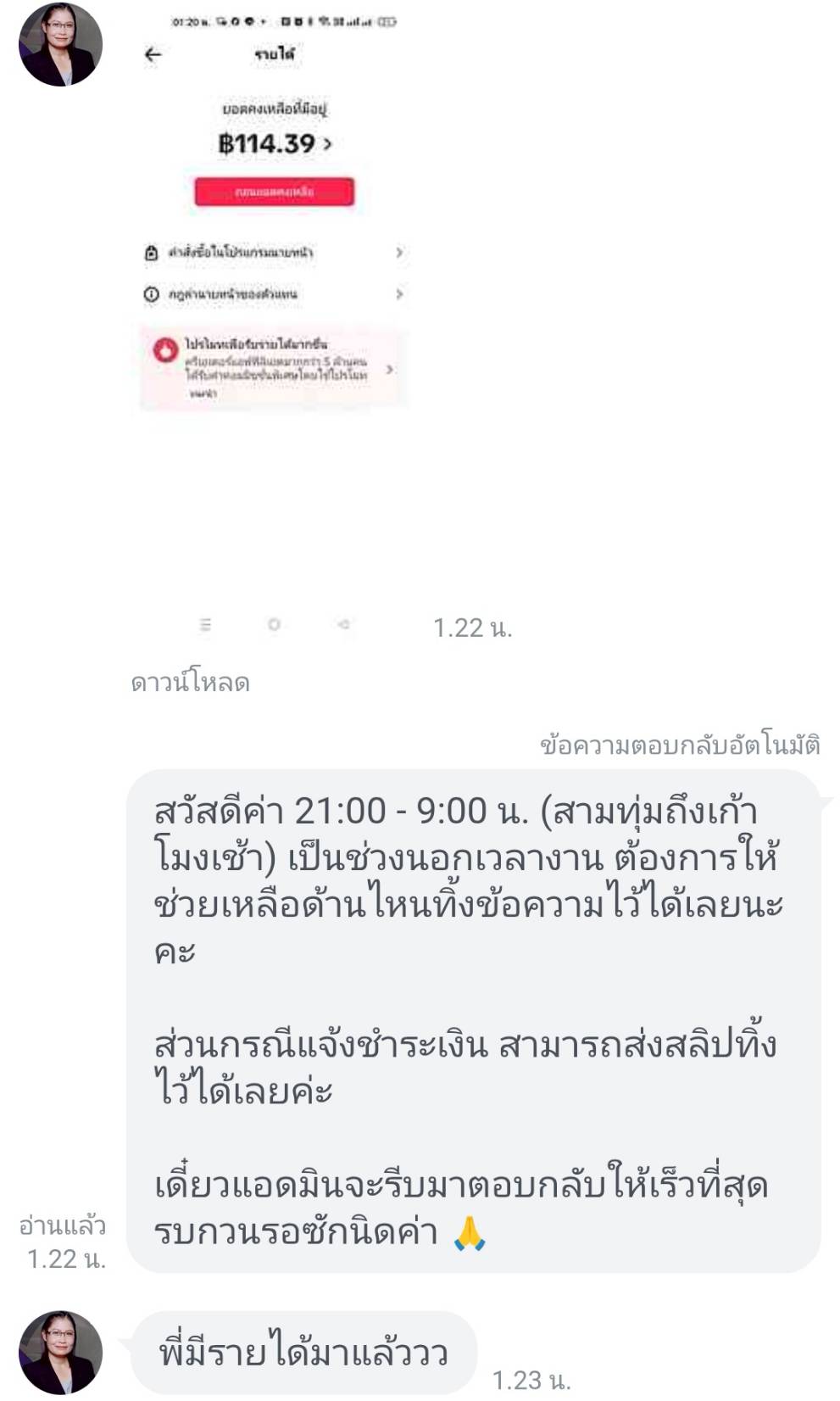
Task: Open sender's profile photo beside พี่มีรายได้มาแล้ววว
Action: (x=60, y=1352)
